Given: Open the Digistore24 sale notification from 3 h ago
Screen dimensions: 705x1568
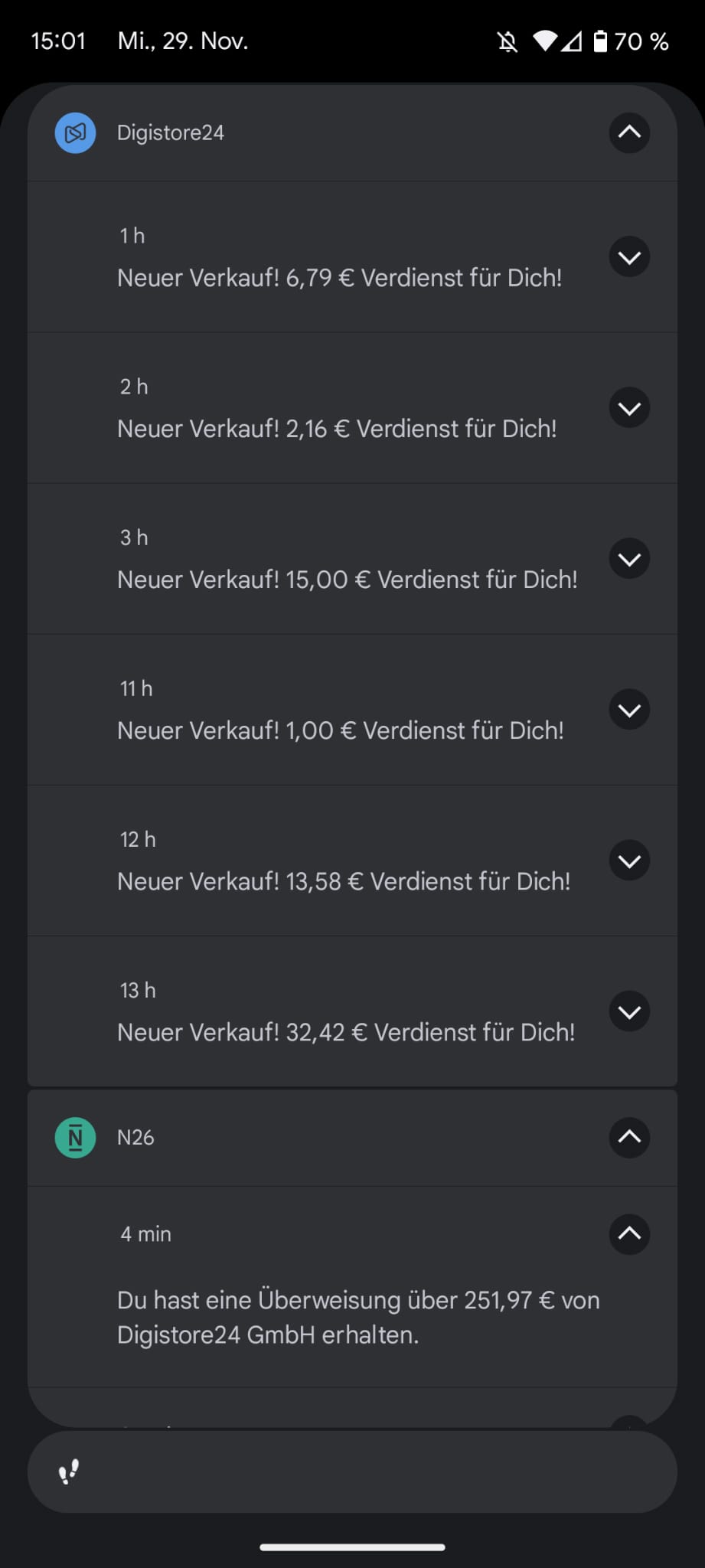Looking at the screenshot, I should click(347, 579).
